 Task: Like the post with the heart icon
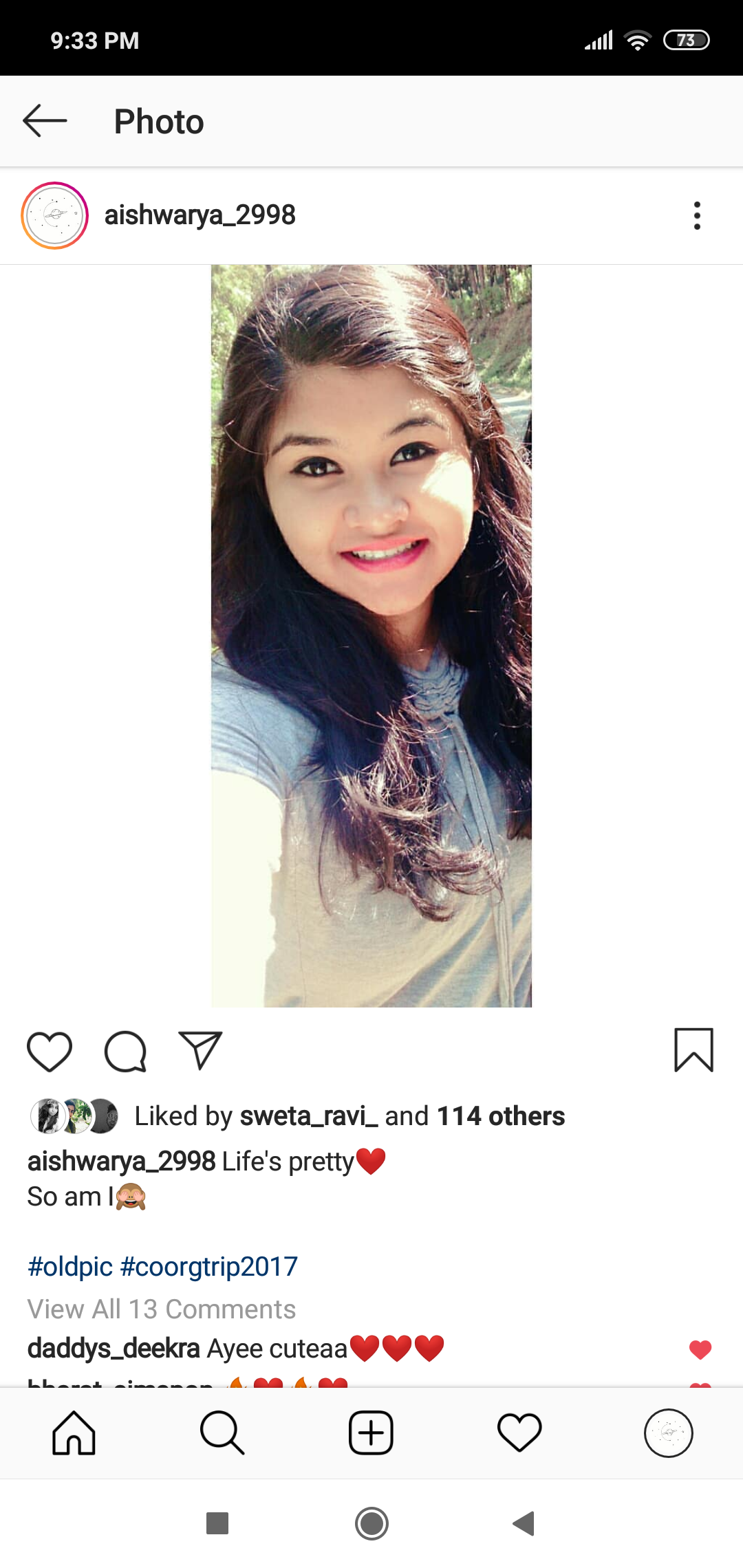50,1052
